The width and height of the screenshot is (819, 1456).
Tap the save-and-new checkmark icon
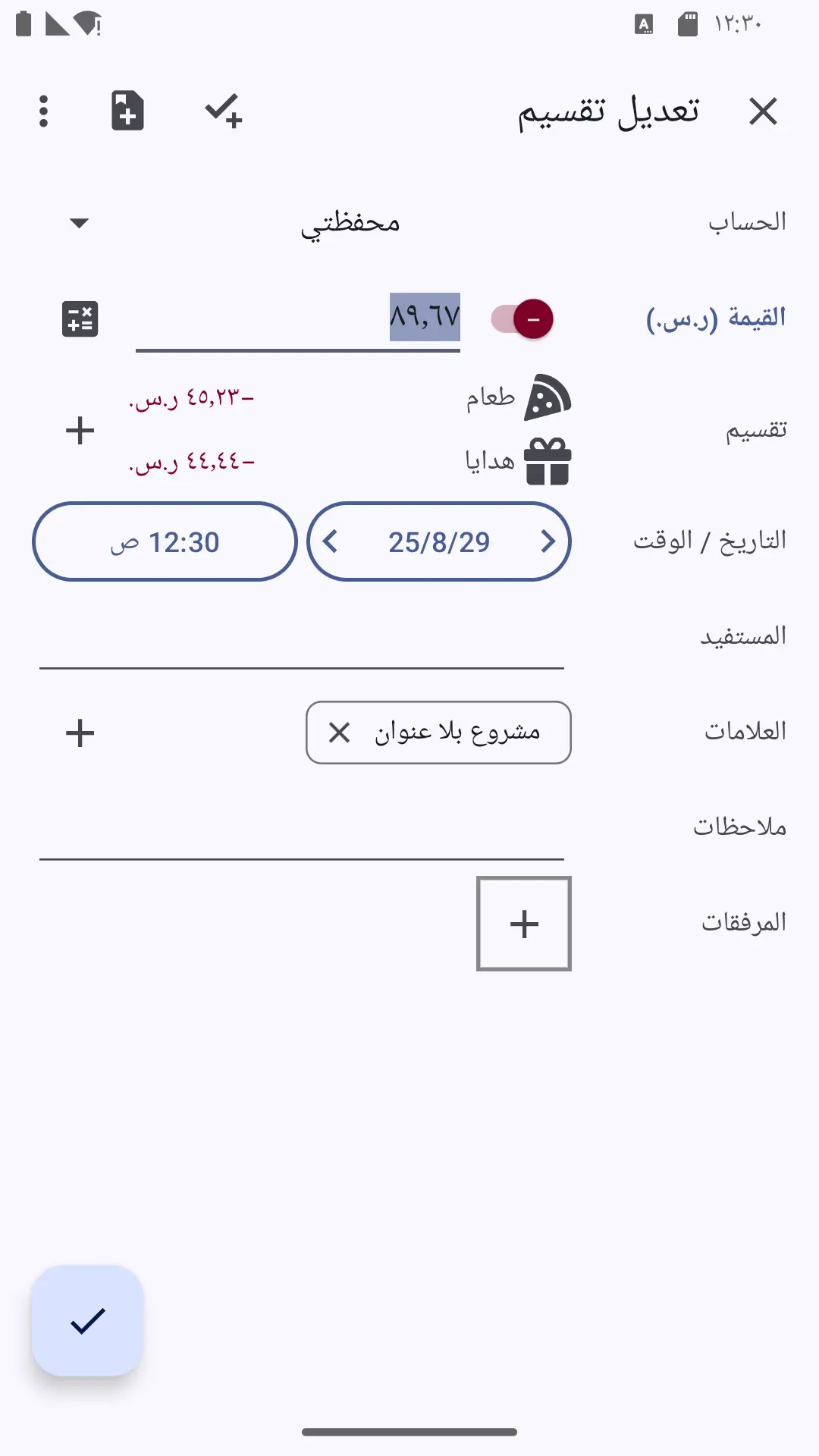223,111
